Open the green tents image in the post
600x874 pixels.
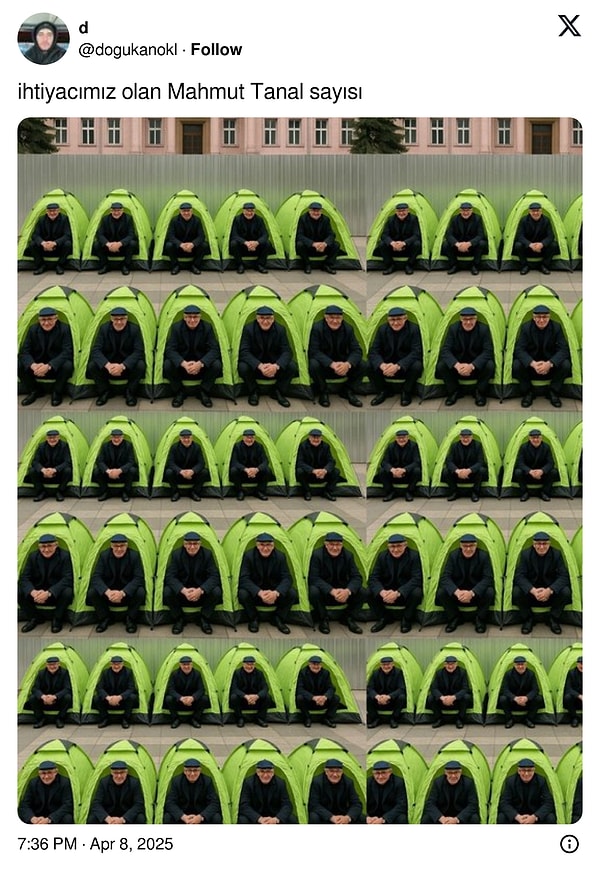[300, 470]
